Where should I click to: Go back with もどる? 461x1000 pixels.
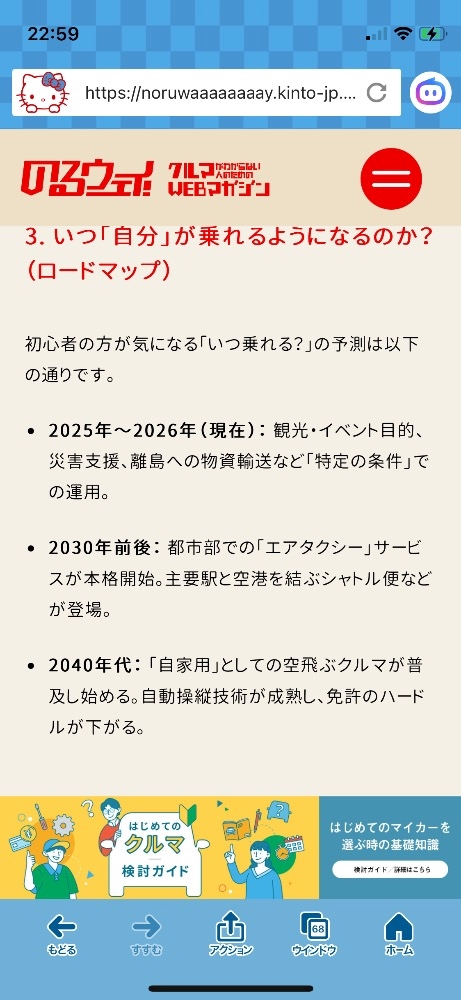(x=61, y=934)
